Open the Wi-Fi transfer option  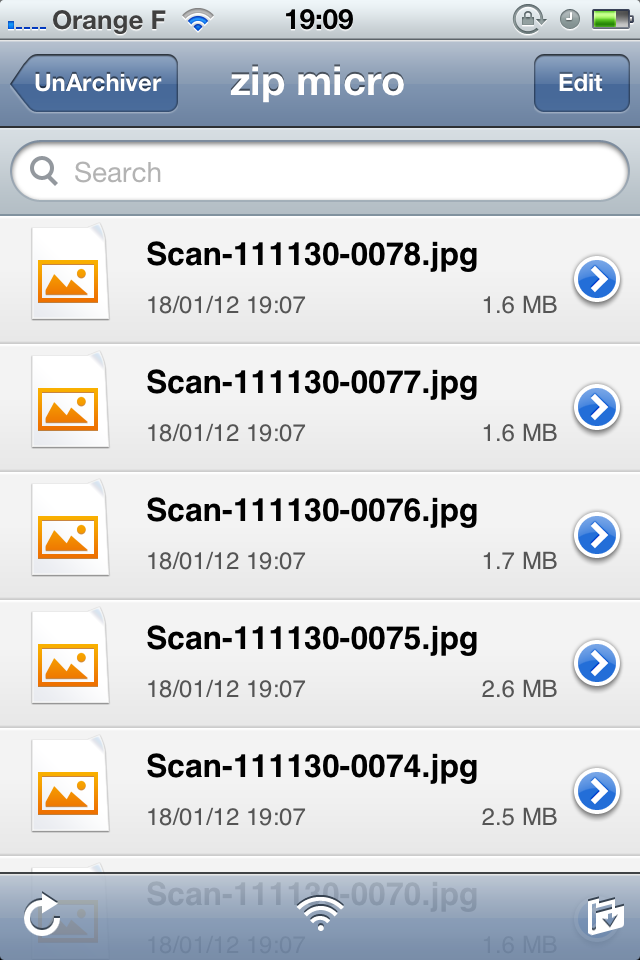coord(320,914)
